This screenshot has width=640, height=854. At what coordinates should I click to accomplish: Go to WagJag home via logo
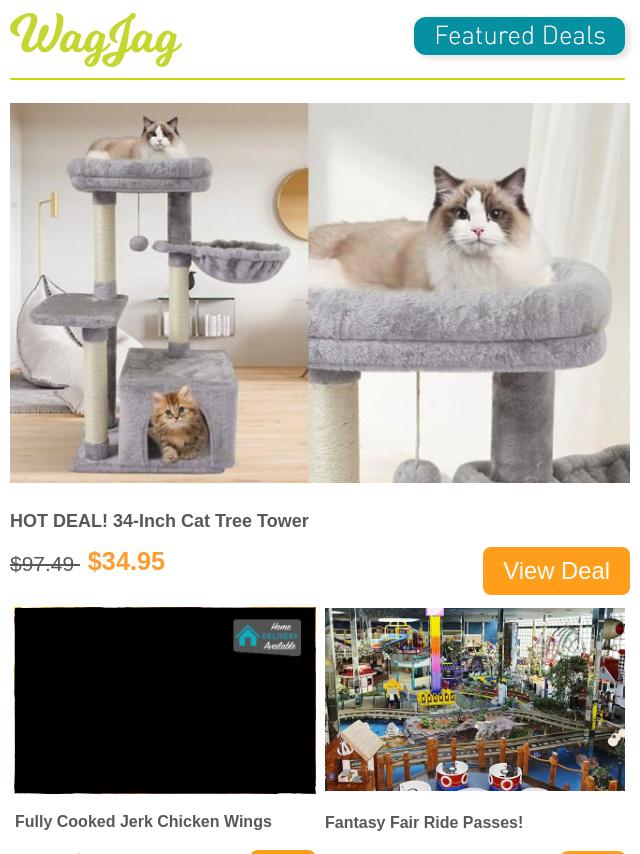coord(96,40)
